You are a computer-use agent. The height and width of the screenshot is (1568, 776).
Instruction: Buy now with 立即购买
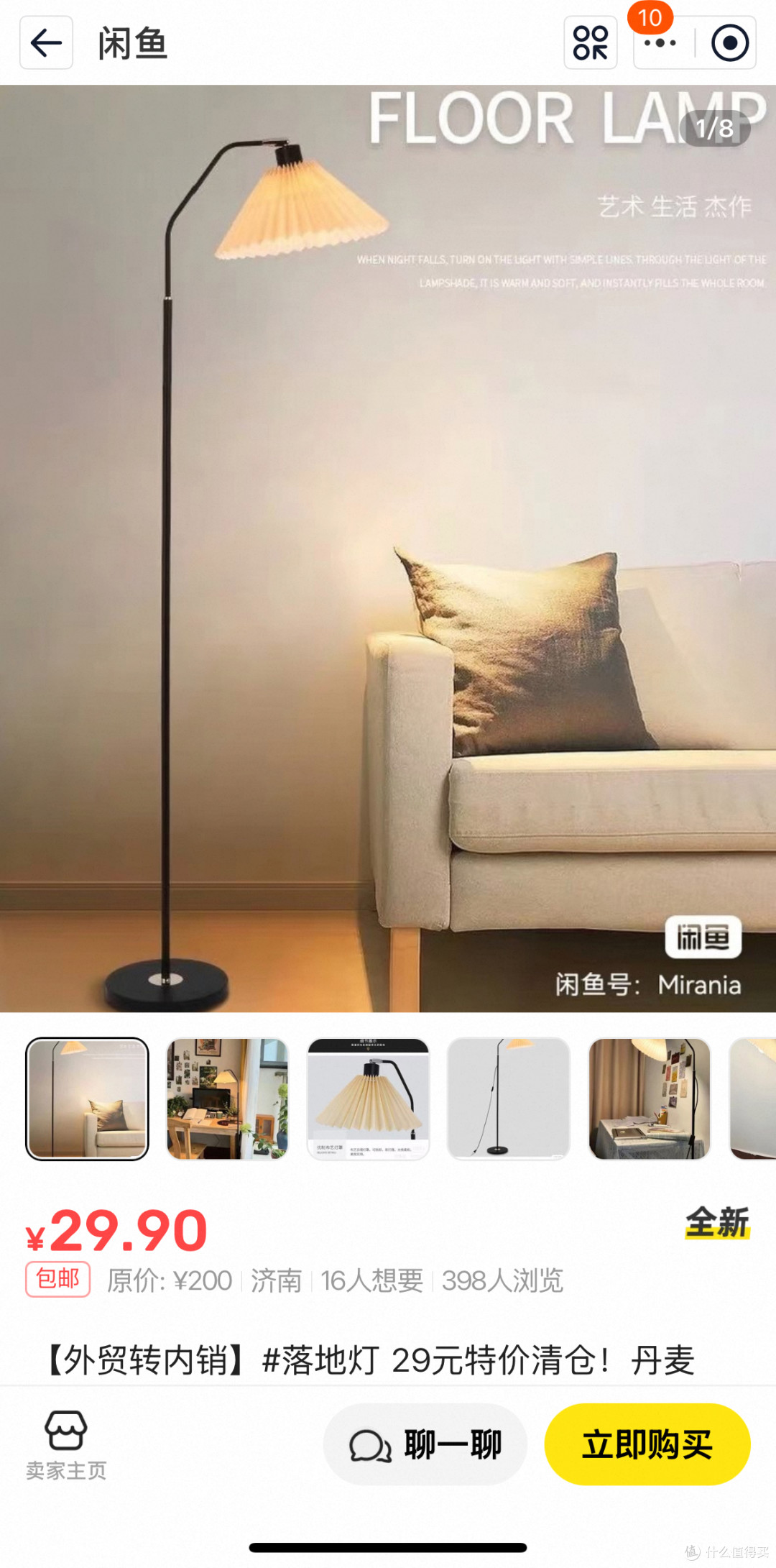[x=647, y=1444]
